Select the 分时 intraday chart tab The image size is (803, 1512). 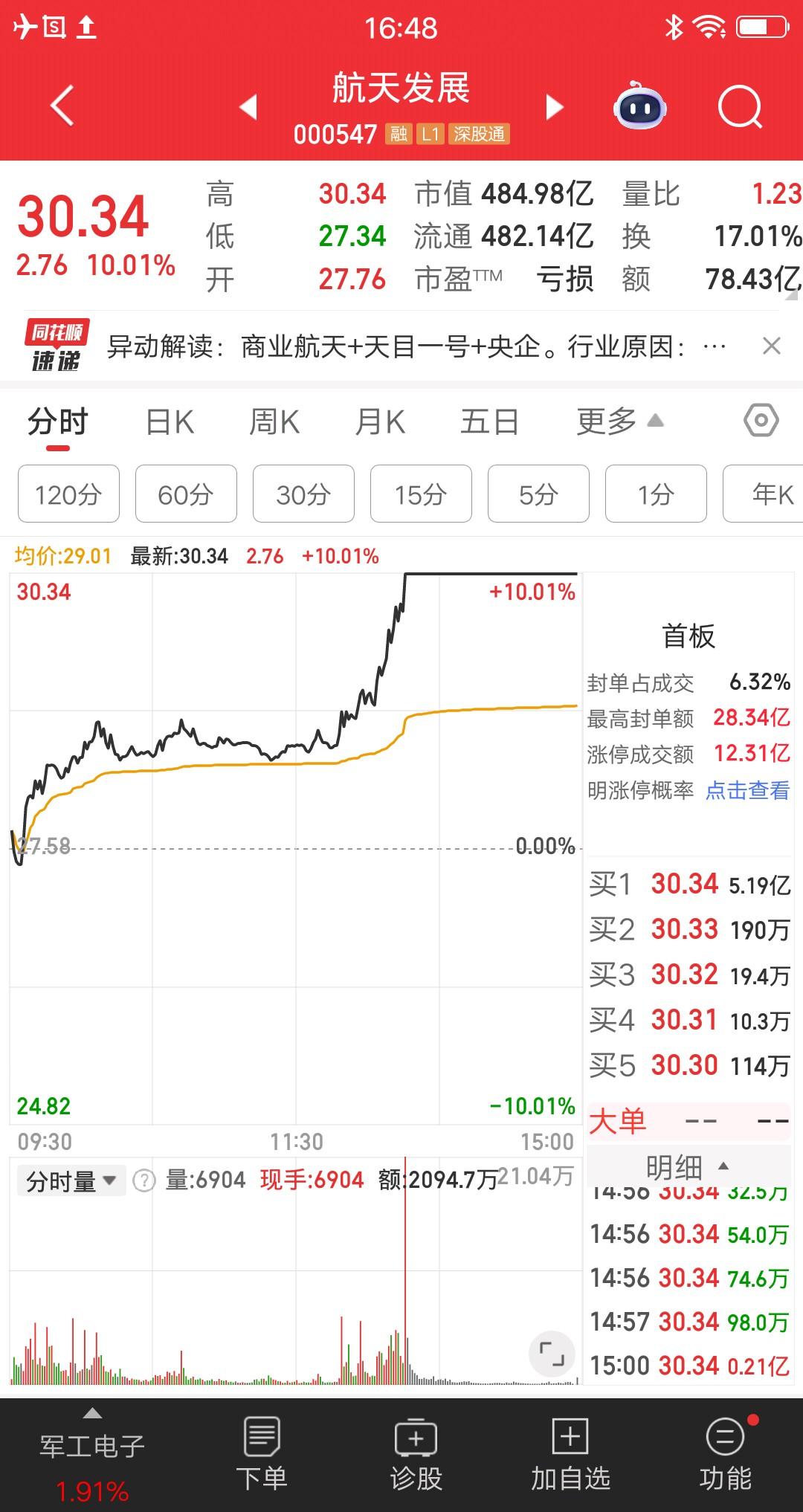(x=59, y=421)
